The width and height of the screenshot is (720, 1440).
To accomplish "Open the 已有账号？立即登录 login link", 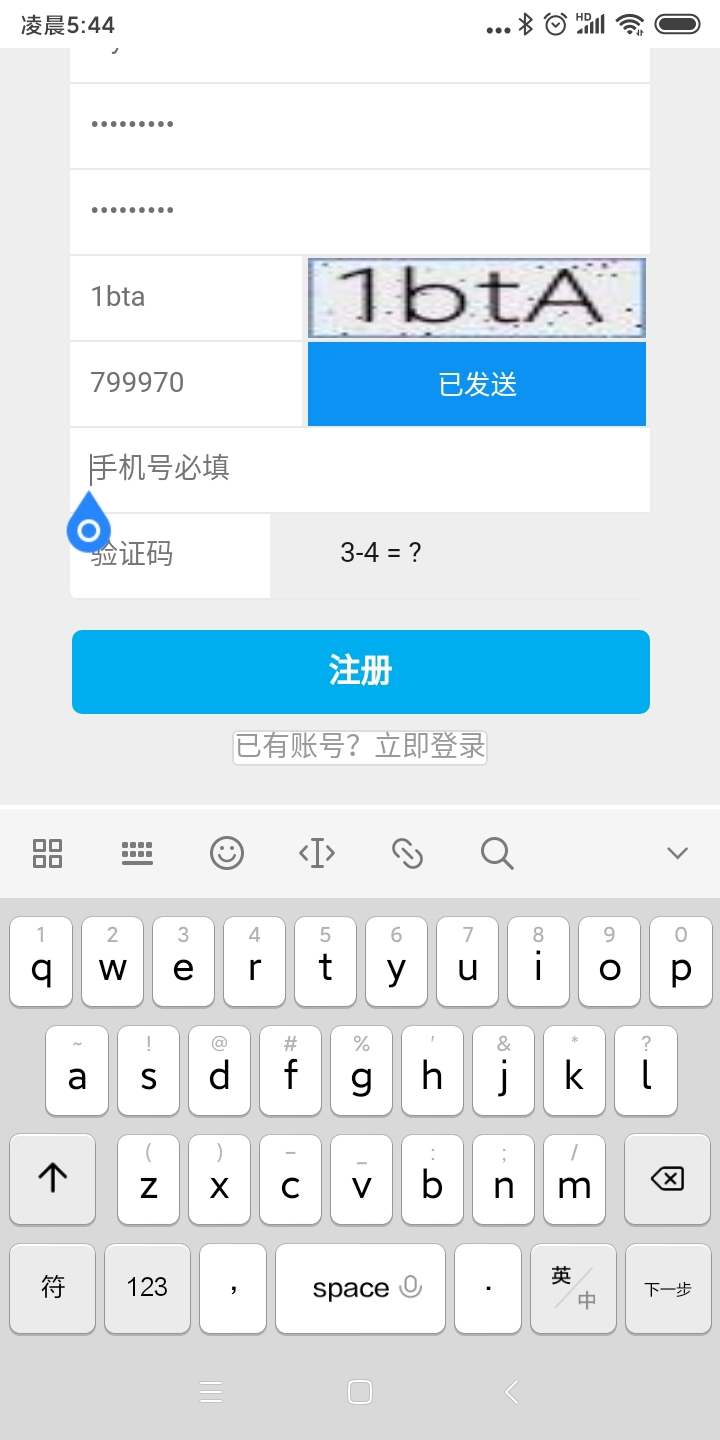I will (x=360, y=746).
